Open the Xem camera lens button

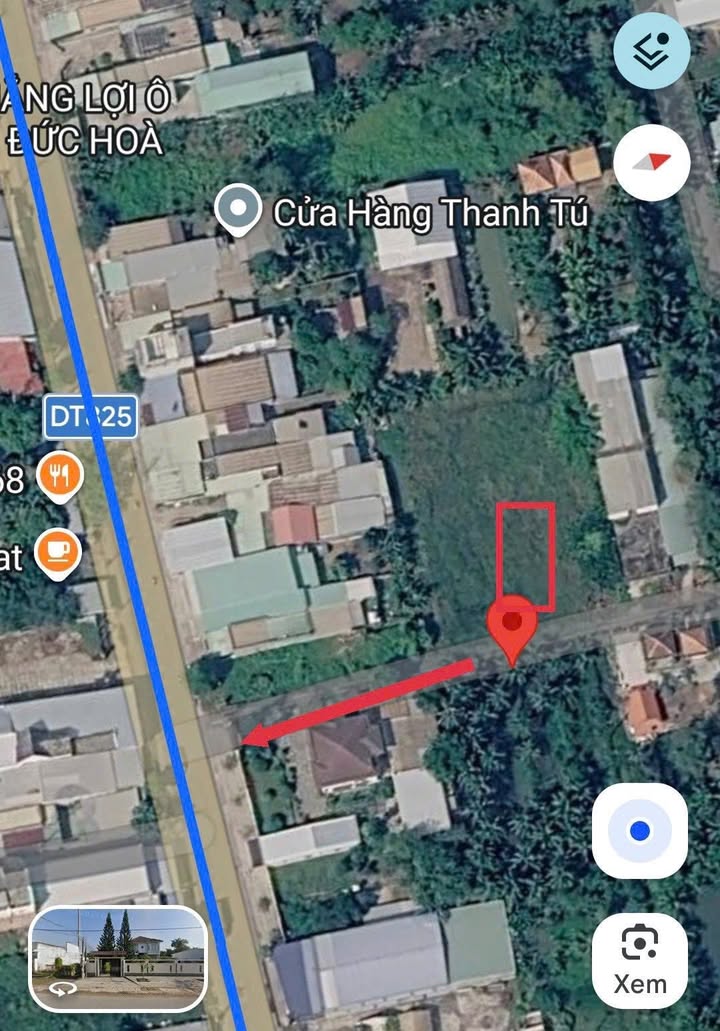pos(639,958)
